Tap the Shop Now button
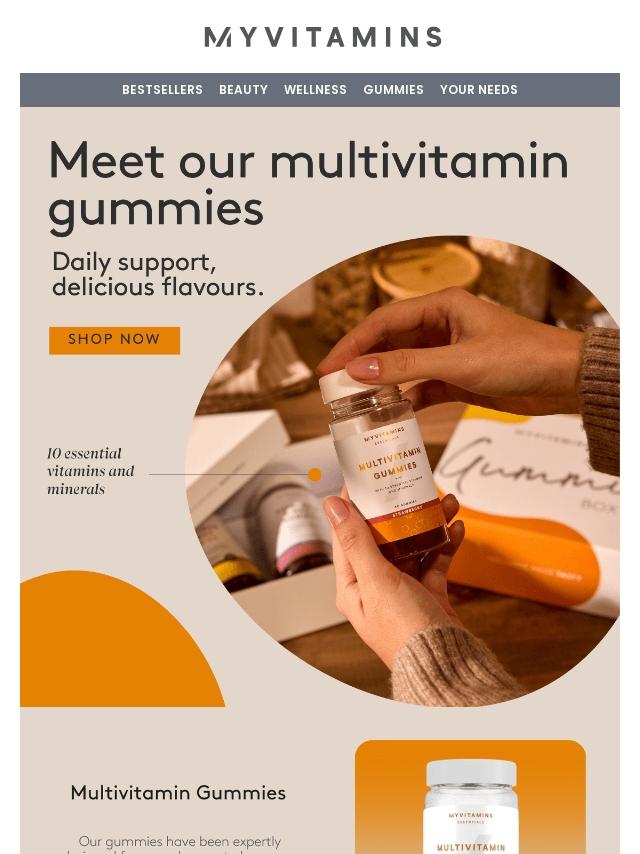 coord(114,340)
